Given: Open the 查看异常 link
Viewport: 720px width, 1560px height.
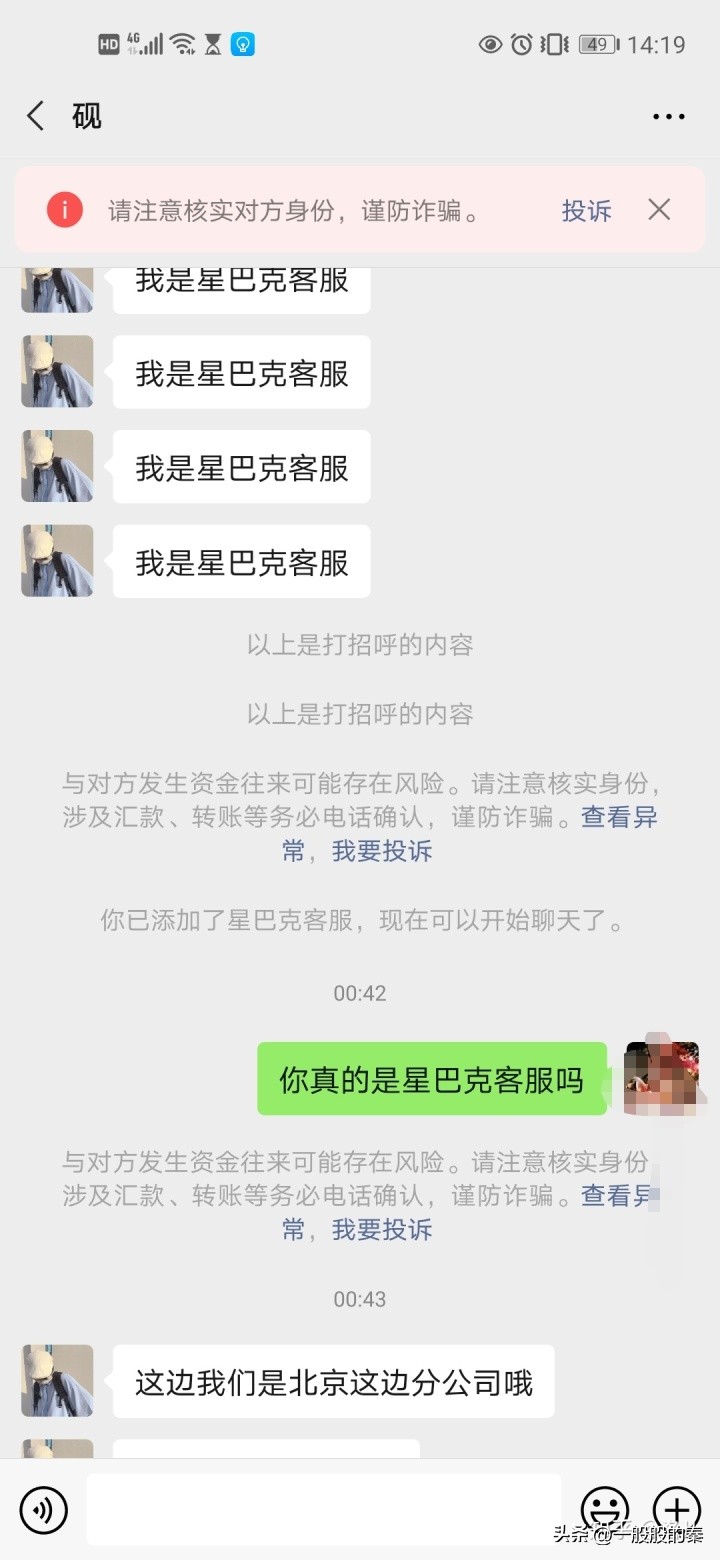Looking at the screenshot, I should 619,817.
